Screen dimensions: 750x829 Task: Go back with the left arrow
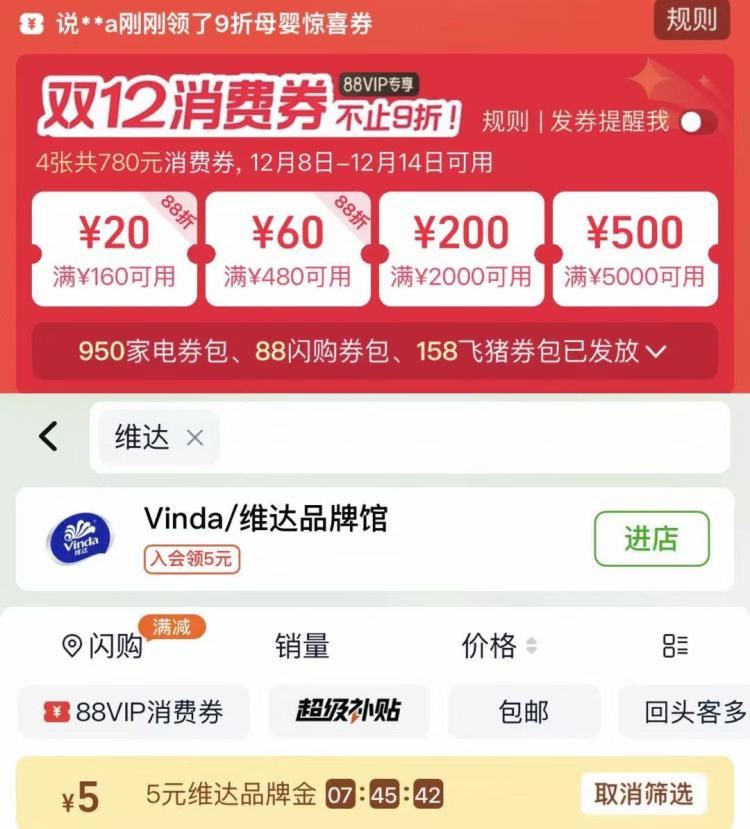48,436
